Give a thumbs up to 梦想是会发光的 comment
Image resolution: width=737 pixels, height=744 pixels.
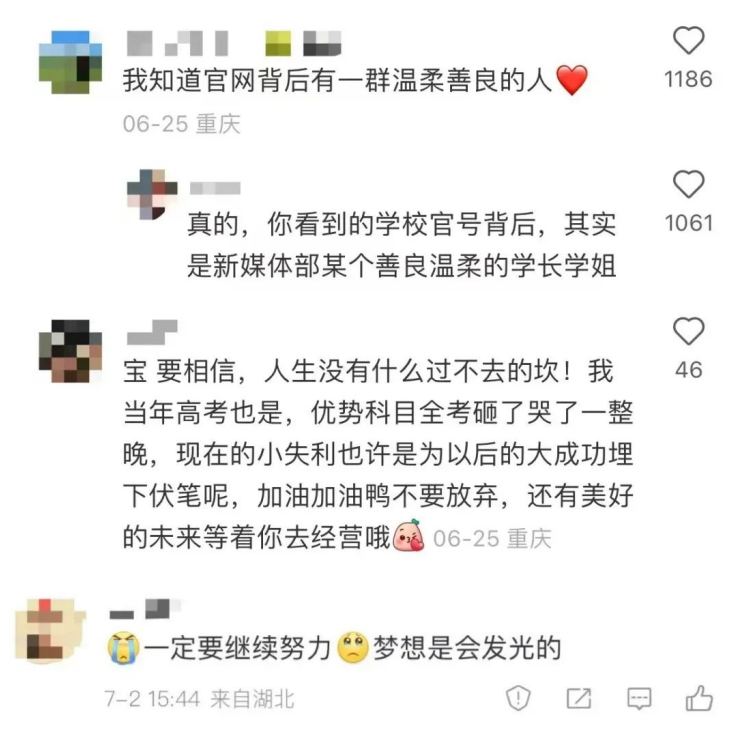coord(699,697)
